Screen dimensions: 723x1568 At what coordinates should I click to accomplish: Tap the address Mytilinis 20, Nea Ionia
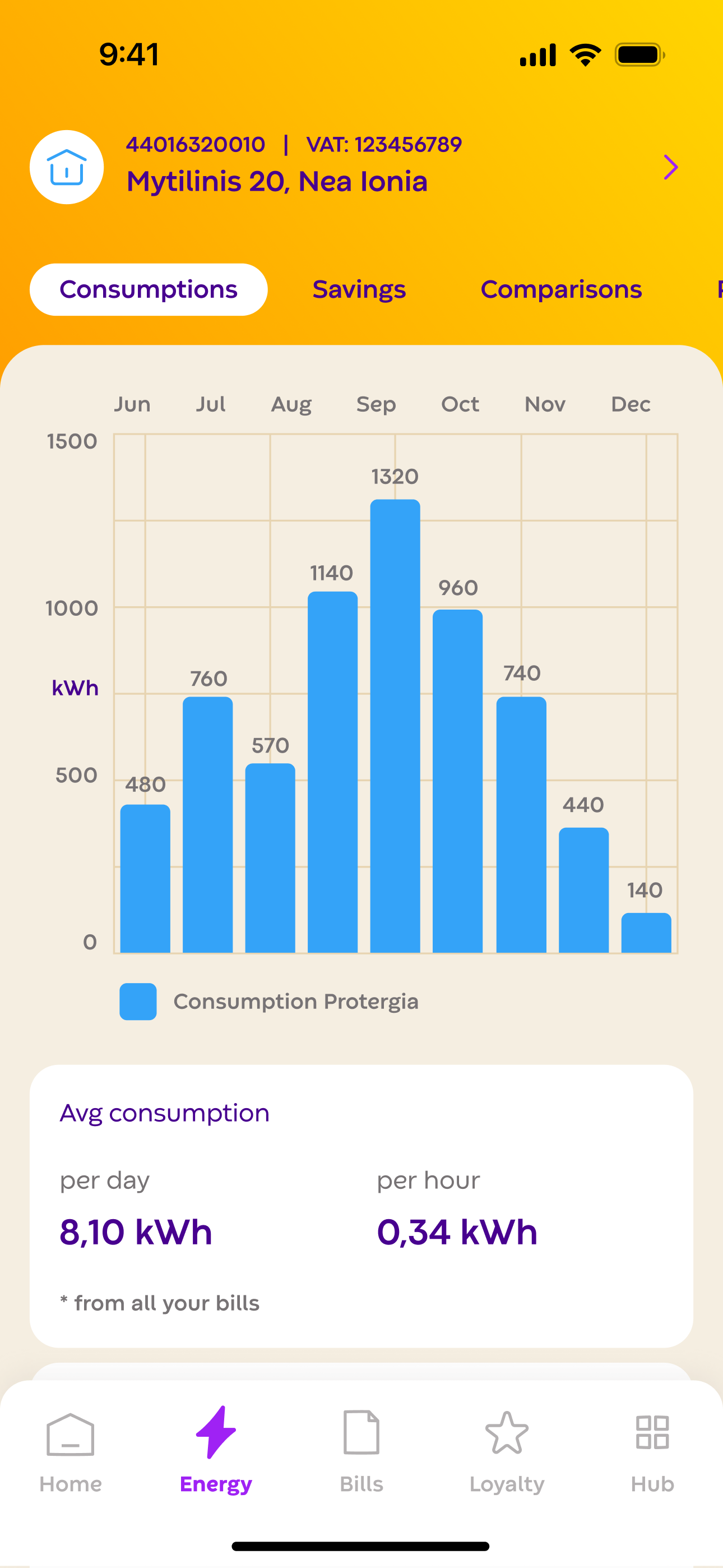point(277,181)
